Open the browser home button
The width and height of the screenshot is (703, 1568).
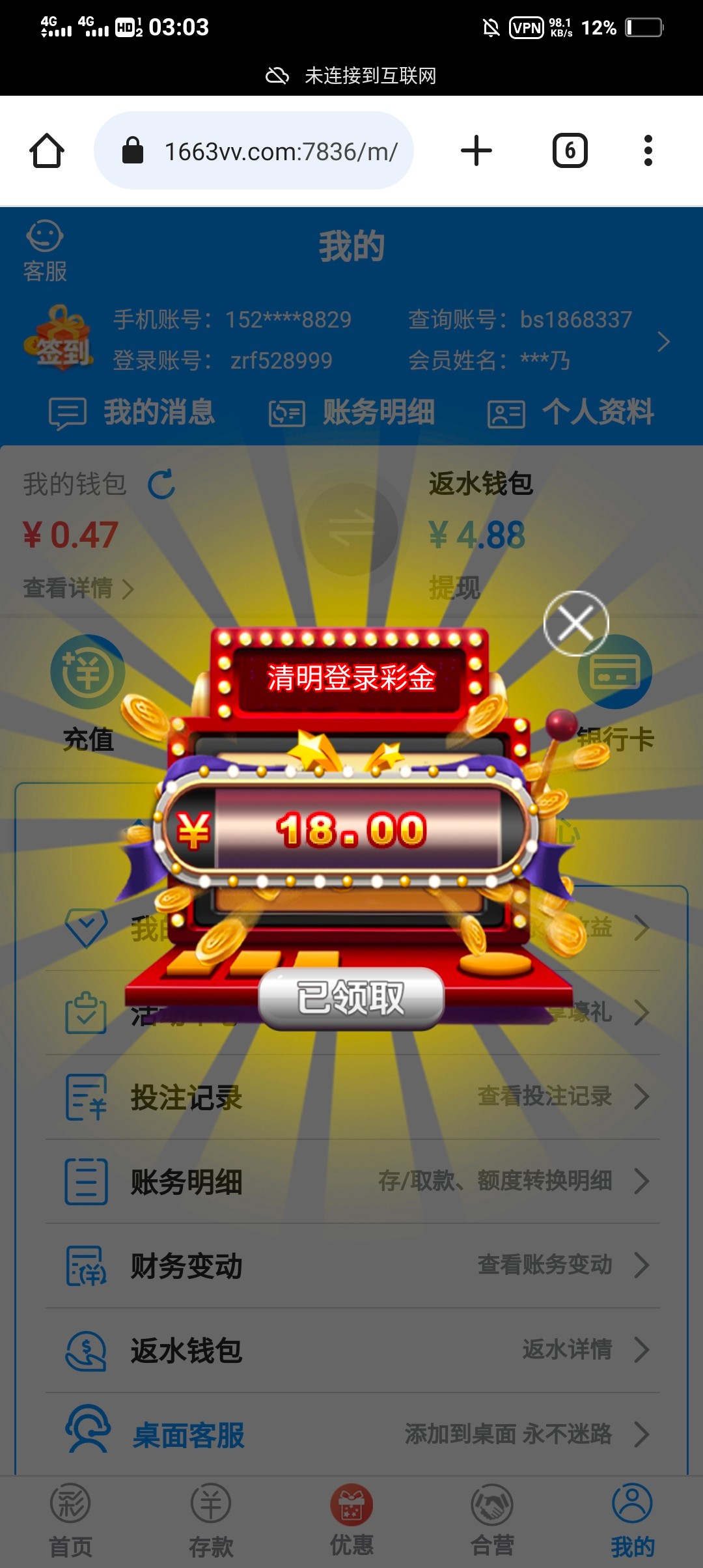click(47, 151)
